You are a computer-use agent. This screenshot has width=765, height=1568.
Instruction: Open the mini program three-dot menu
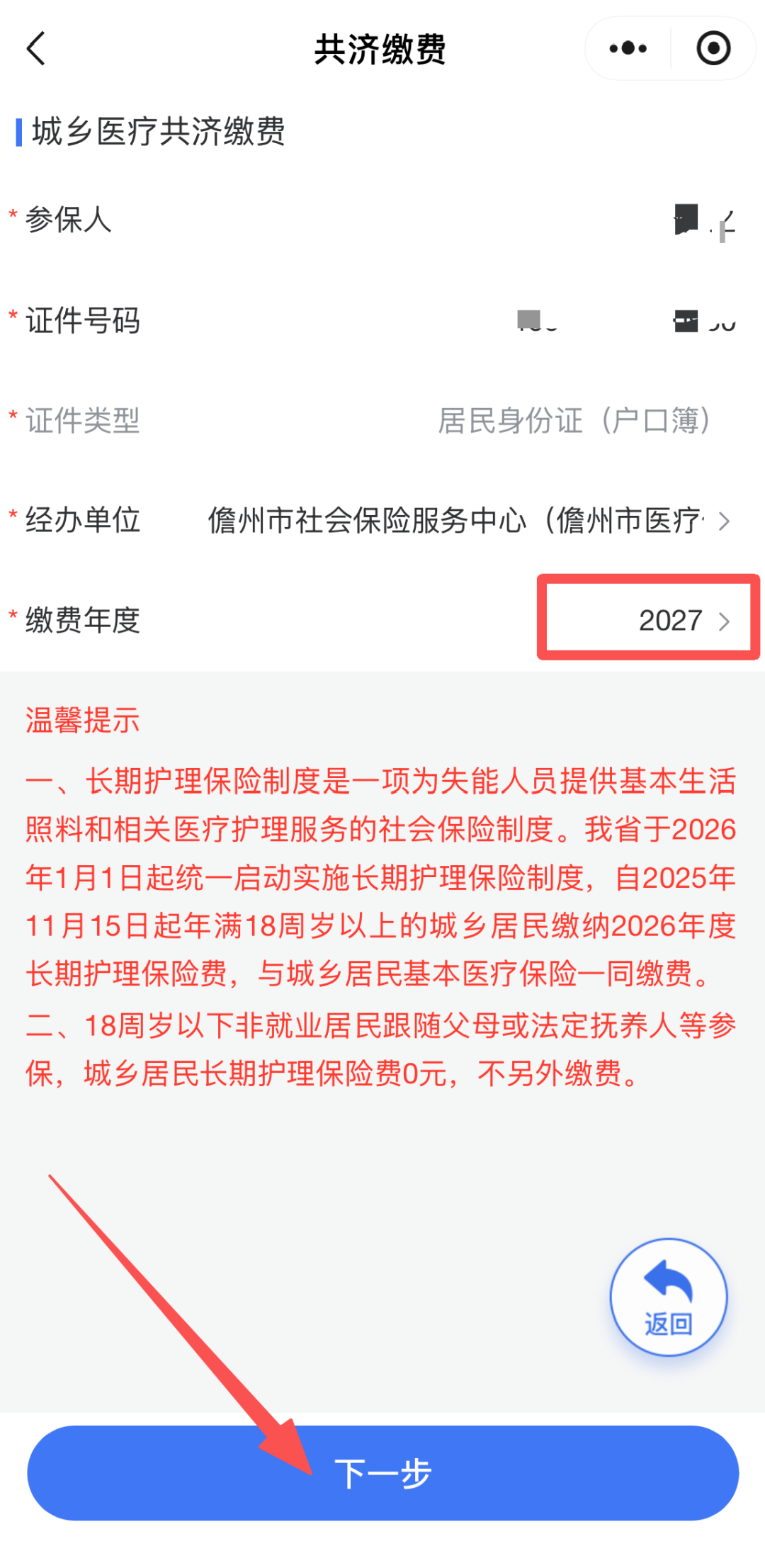[628, 48]
